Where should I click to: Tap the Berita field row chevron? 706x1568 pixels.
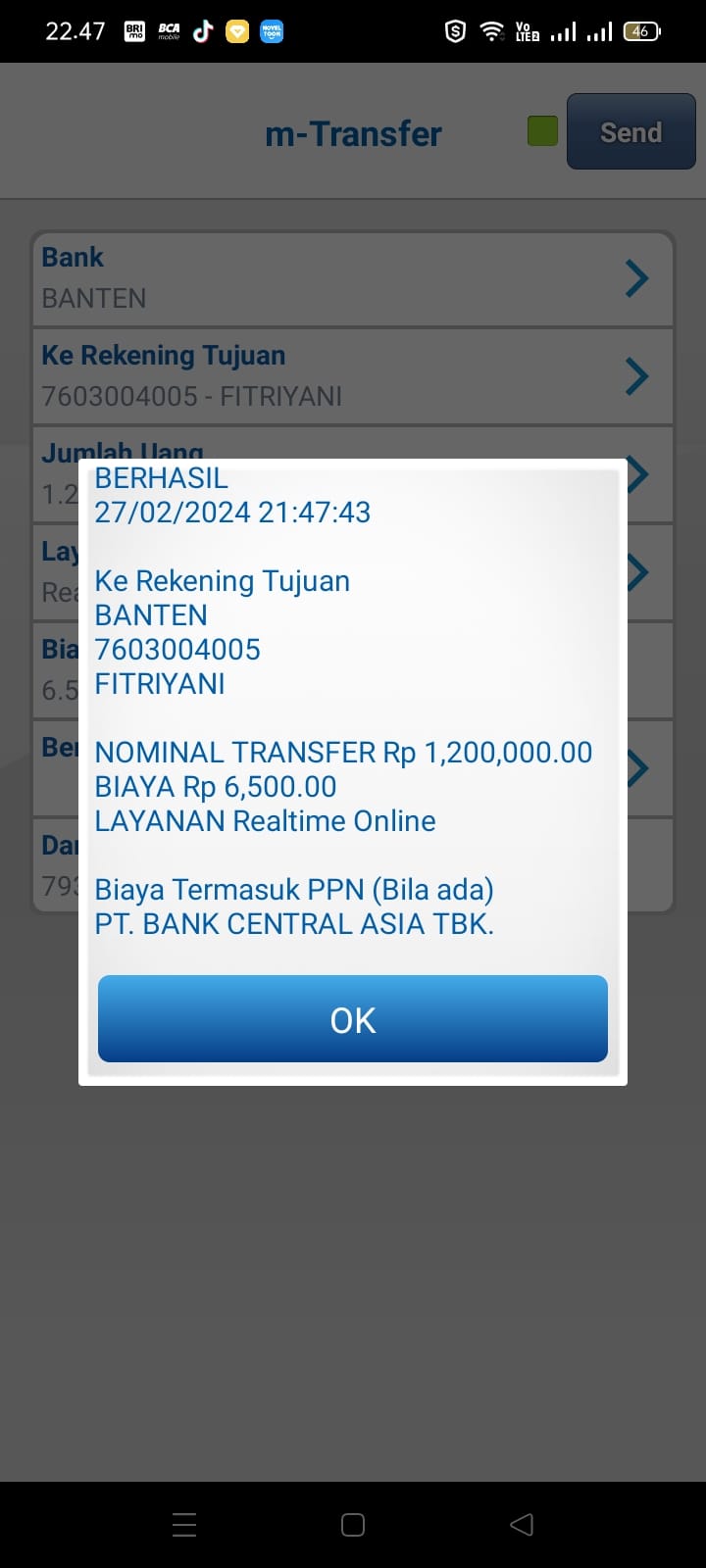tap(636, 768)
